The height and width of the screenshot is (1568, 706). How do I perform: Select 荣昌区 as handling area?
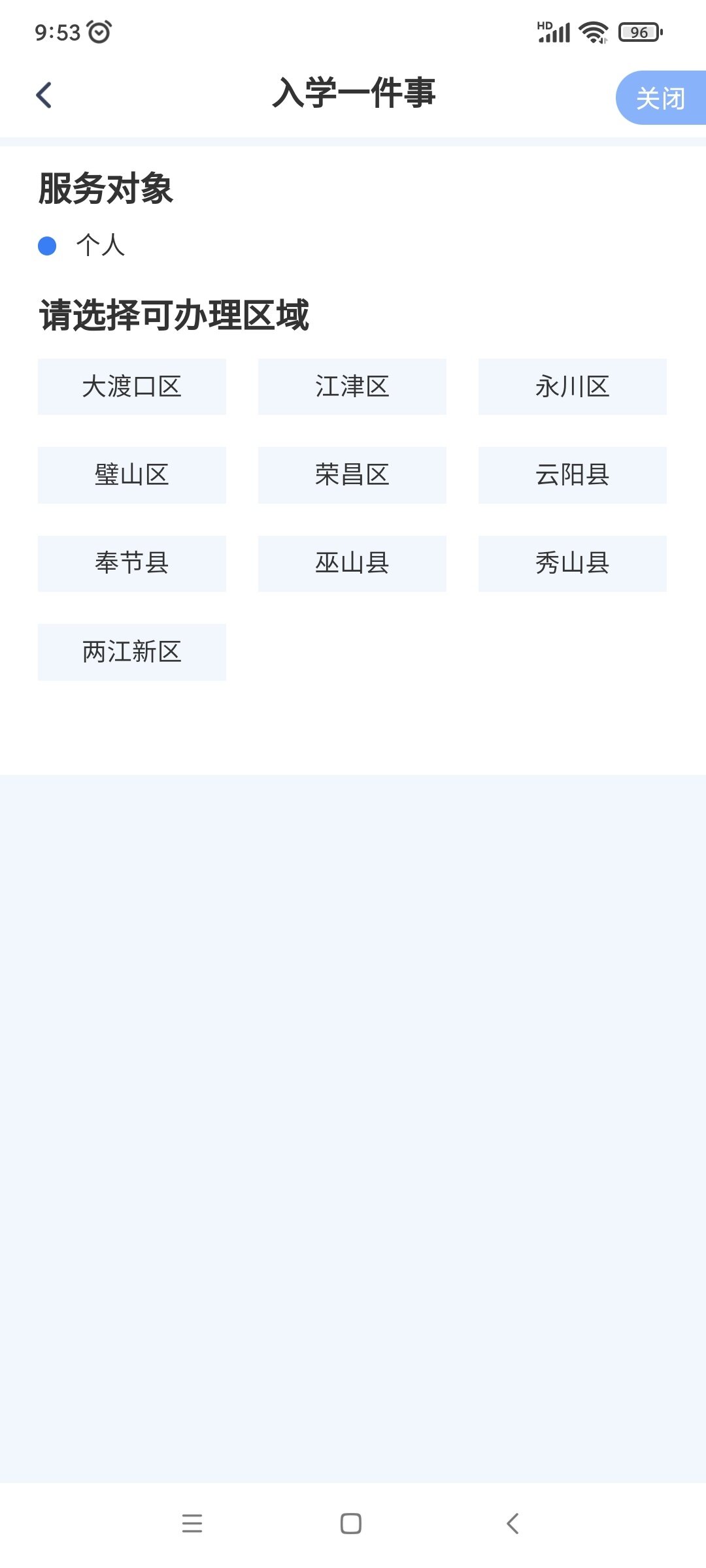click(352, 475)
